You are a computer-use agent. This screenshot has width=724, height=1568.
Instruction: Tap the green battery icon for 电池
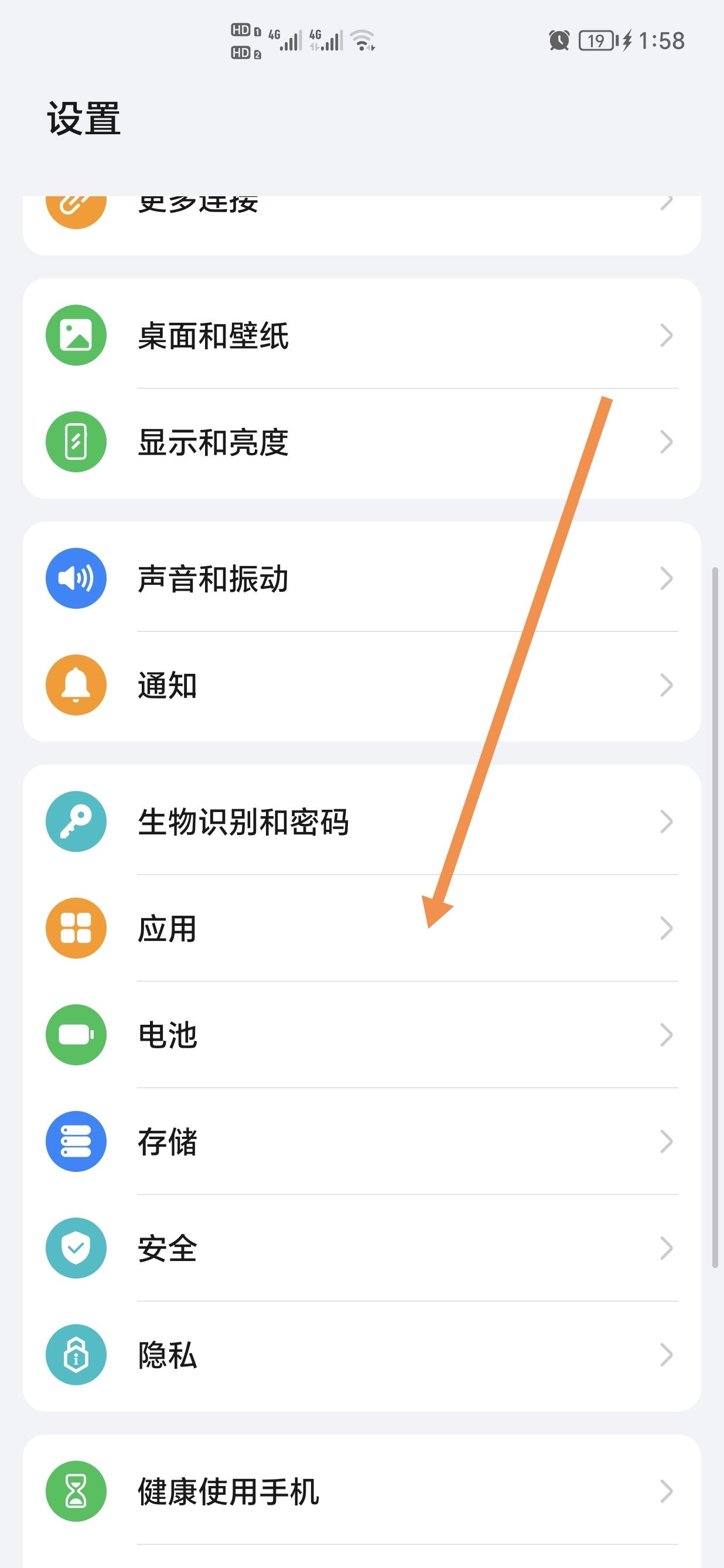click(76, 1035)
